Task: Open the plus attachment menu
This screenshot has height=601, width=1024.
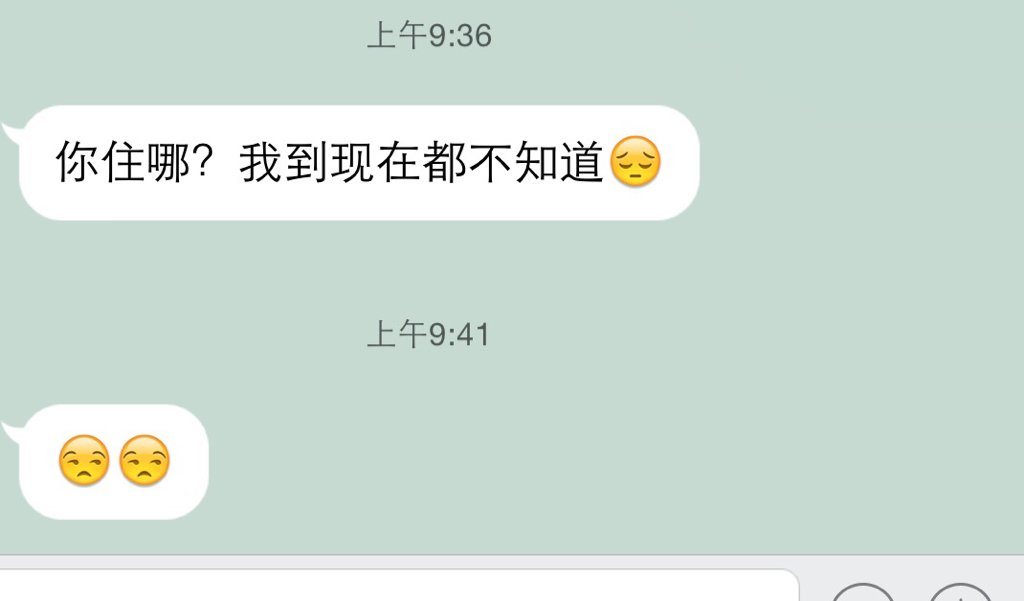Action: point(960,594)
